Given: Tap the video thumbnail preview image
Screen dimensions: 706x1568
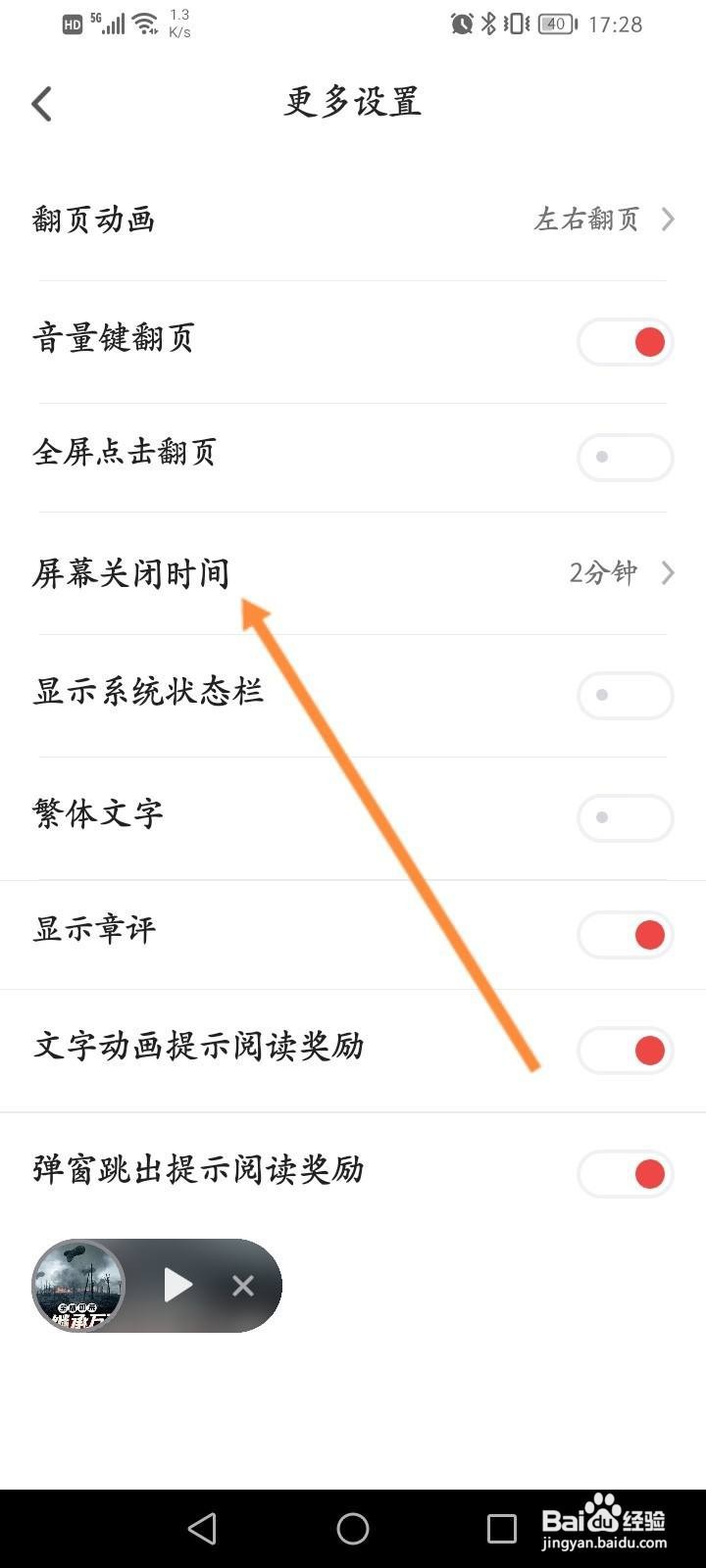Looking at the screenshot, I should pyautogui.click(x=78, y=1285).
